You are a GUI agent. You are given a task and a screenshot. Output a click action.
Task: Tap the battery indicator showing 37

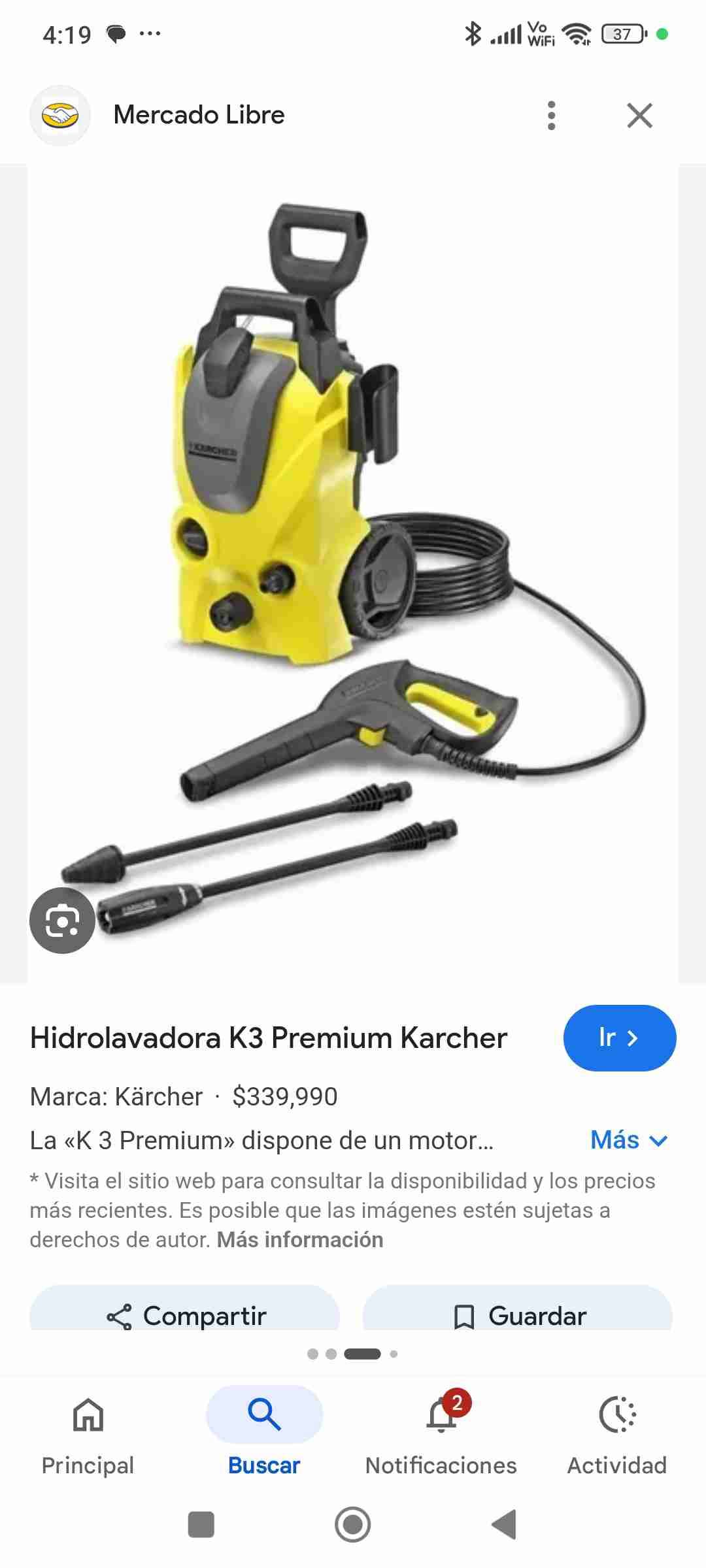click(x=622, y=33)
